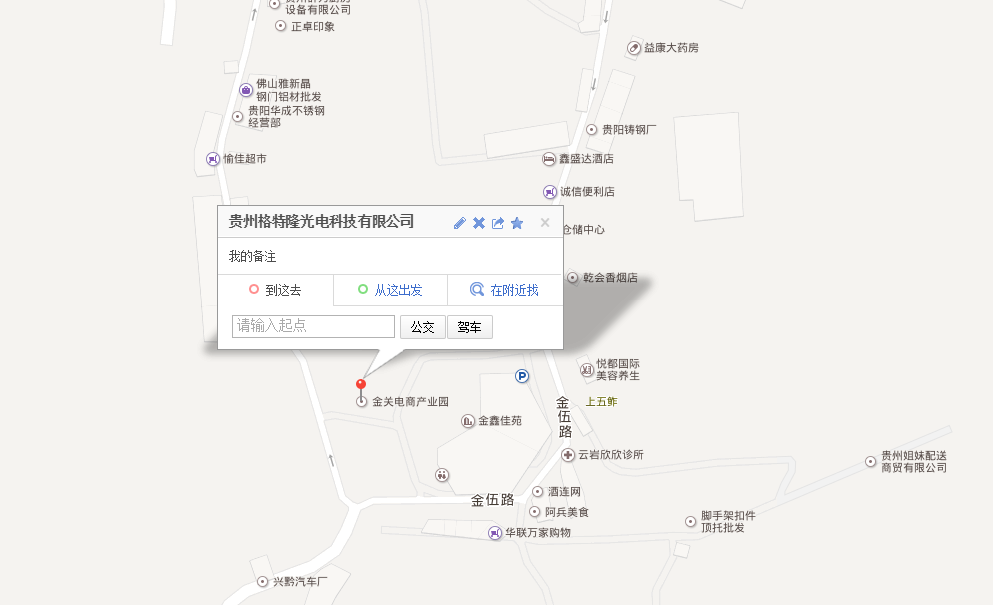Select 愉佳超市 on the map
Image resolution: width=993 pixels, height=605 pixels.
[243, 159]
